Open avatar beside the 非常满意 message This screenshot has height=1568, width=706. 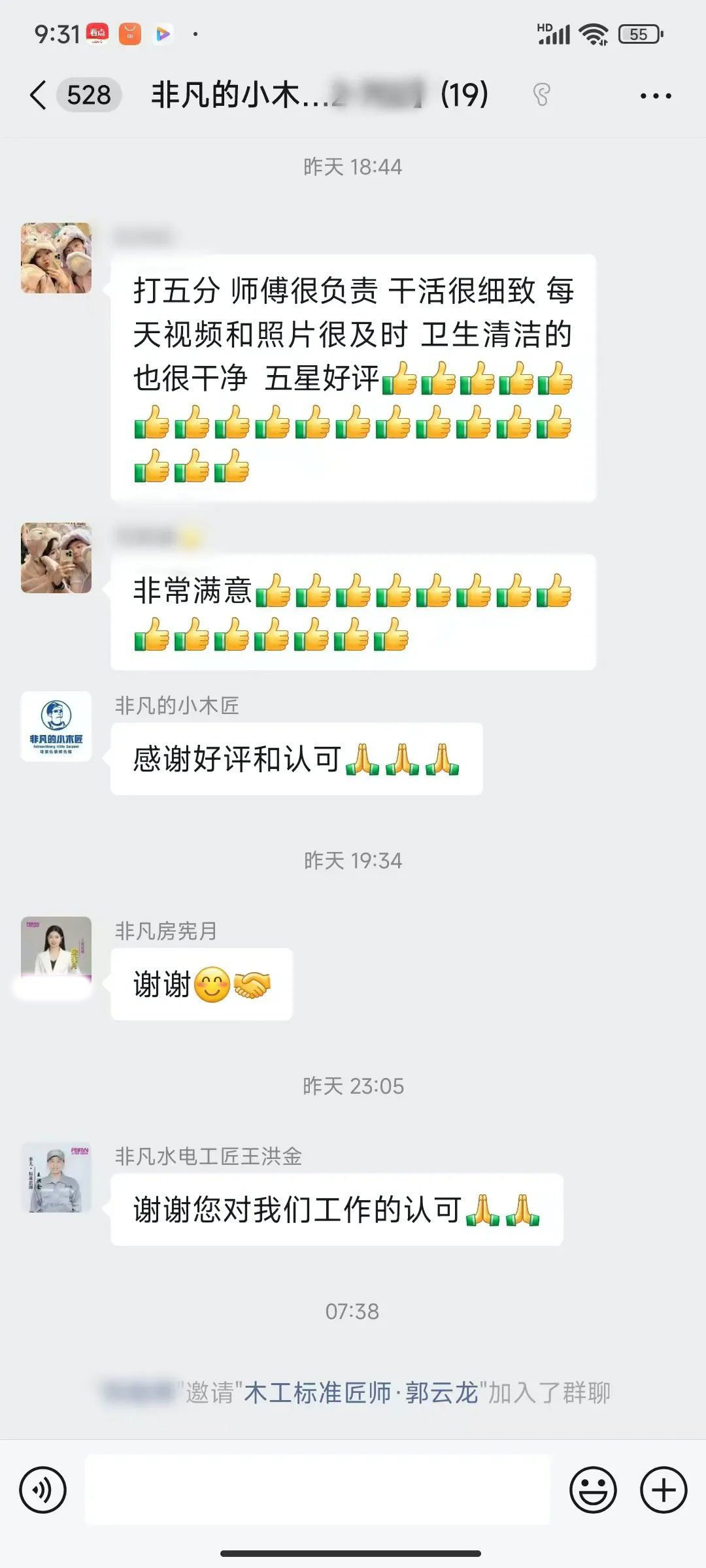tap(56, 558)
